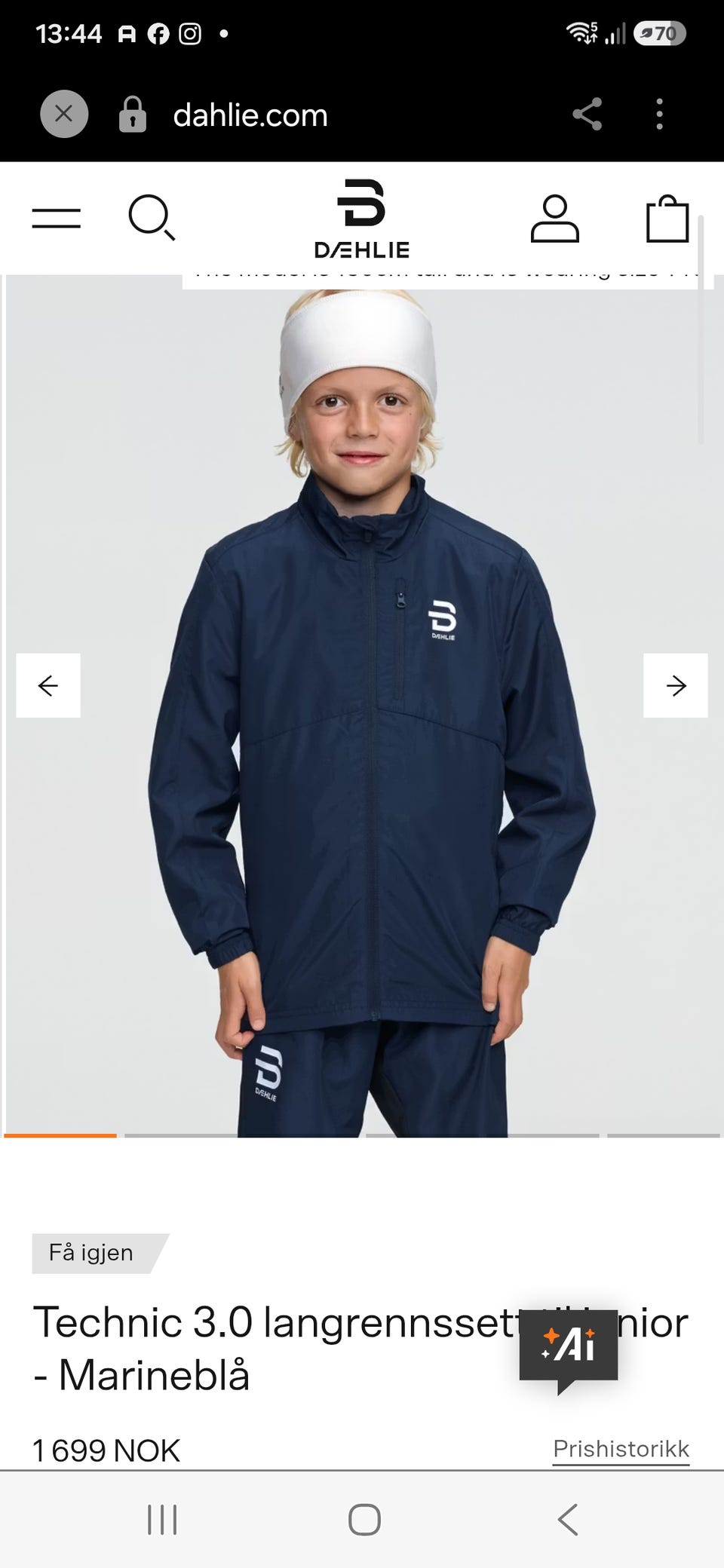The image size is (724, 1568).
Task: Open site search magnifier
Action: coord(152,219)
